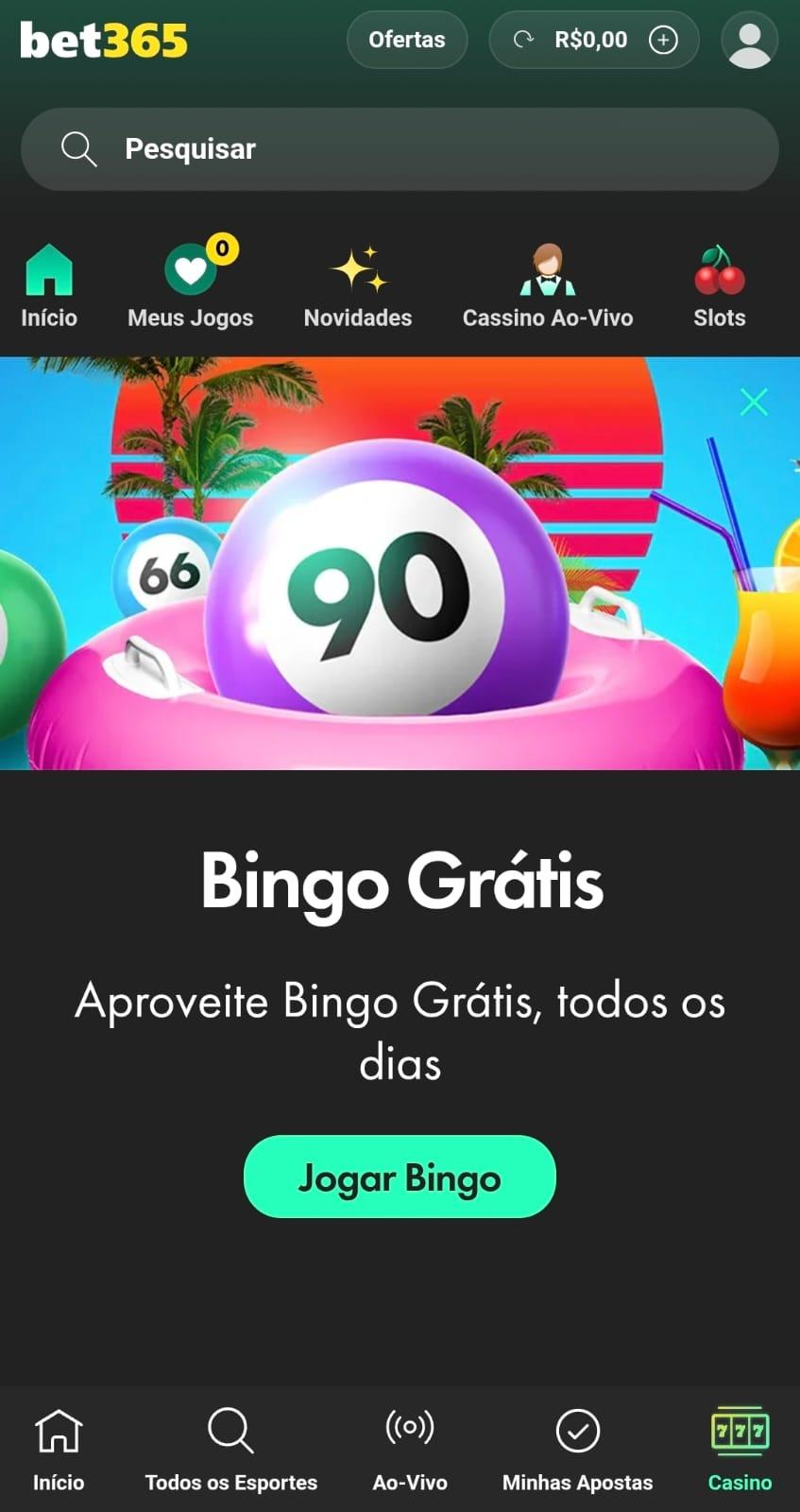
Task: Tap the R$0,00 balance display
Action: coord(593,40)
